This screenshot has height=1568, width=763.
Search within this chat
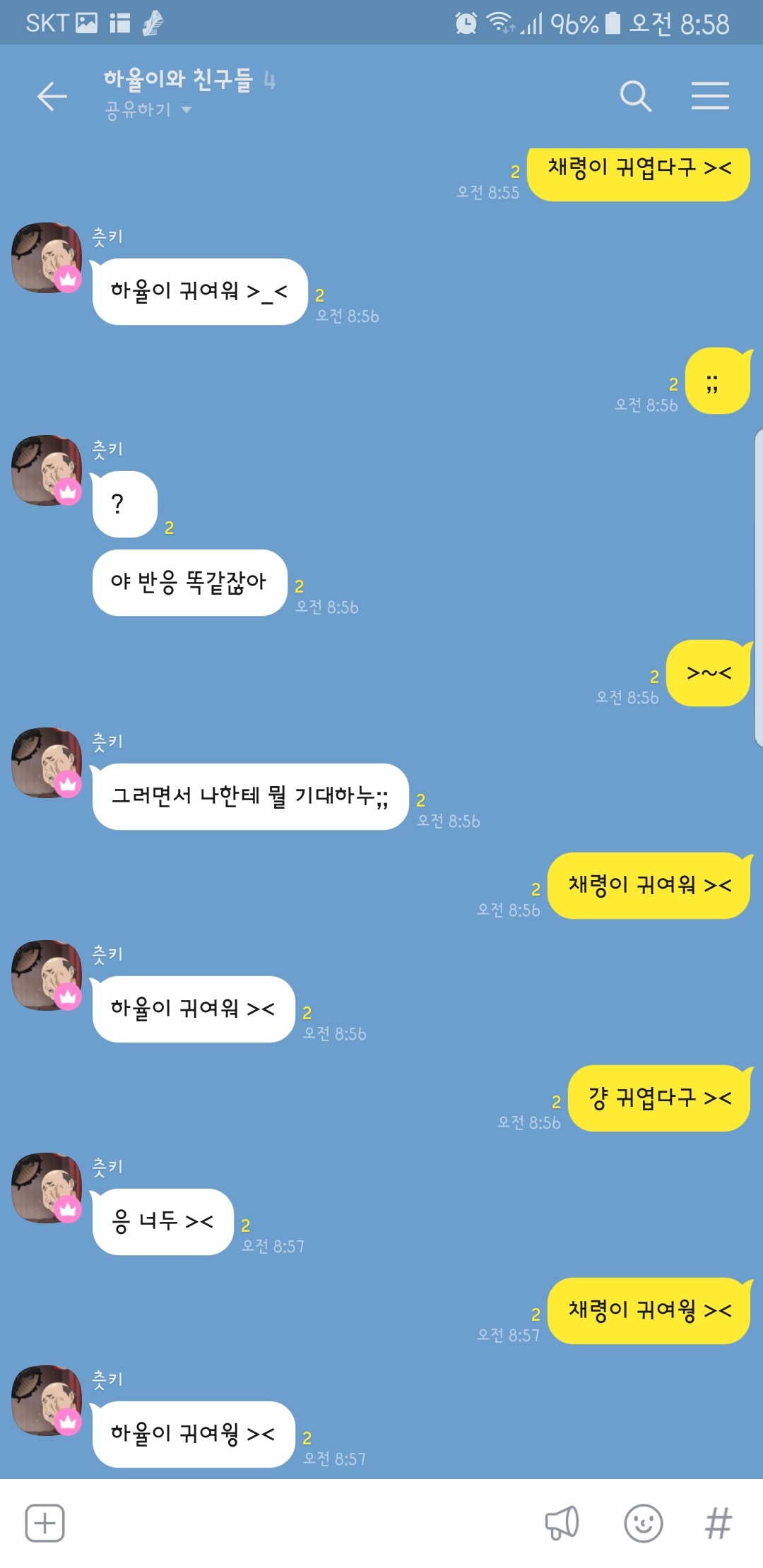click(635, 96)
